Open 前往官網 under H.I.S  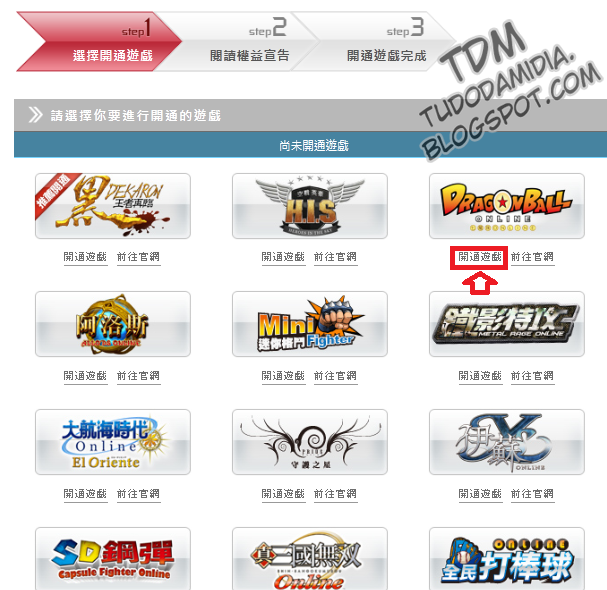pos(335,257)
